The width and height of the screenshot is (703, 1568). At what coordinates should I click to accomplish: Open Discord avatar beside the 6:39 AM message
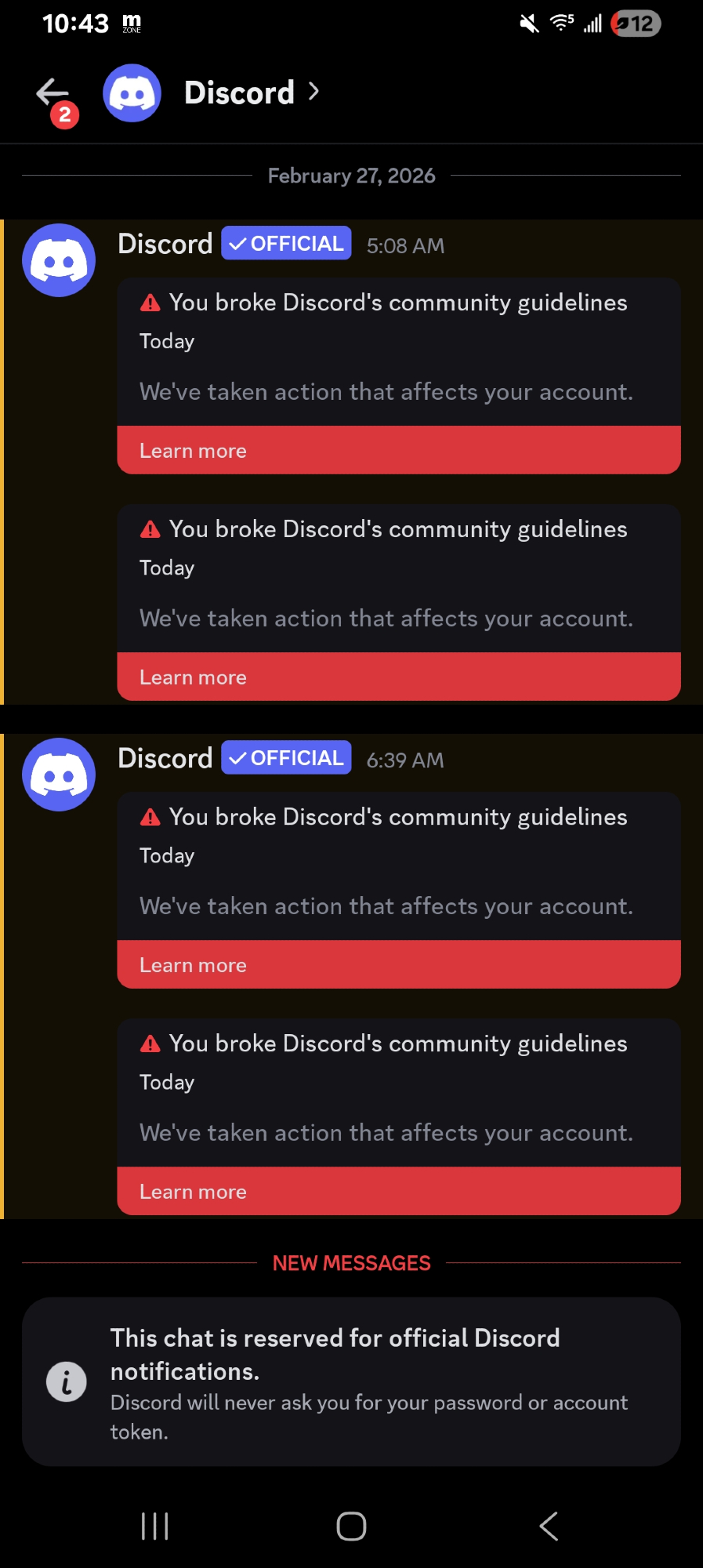59,775
